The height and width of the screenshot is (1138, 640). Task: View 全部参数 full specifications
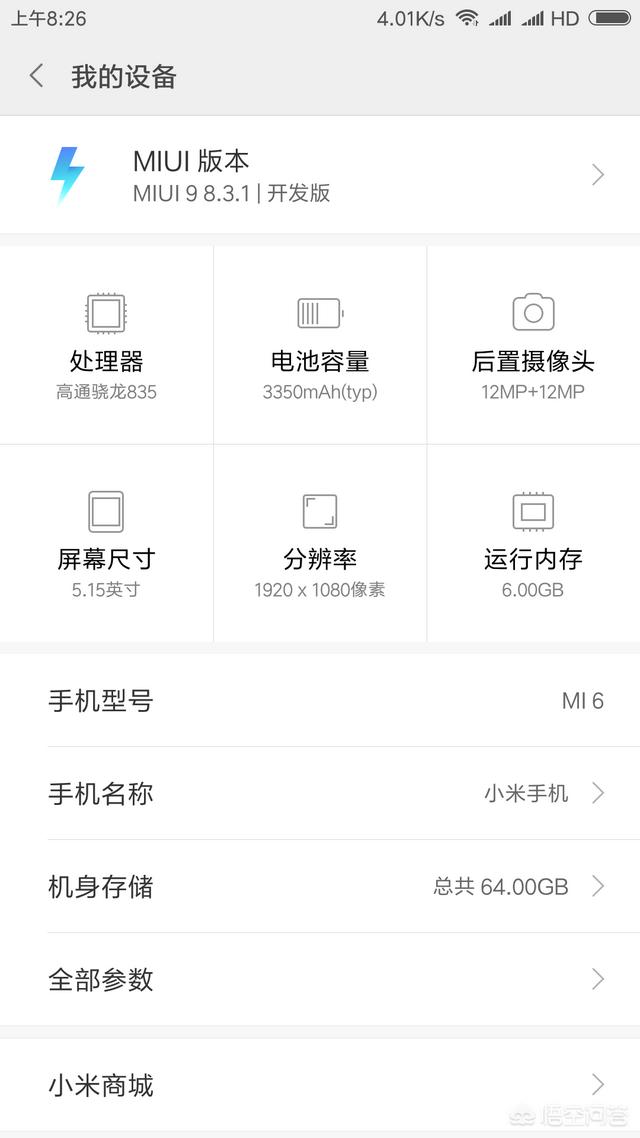tap(320, 979)
